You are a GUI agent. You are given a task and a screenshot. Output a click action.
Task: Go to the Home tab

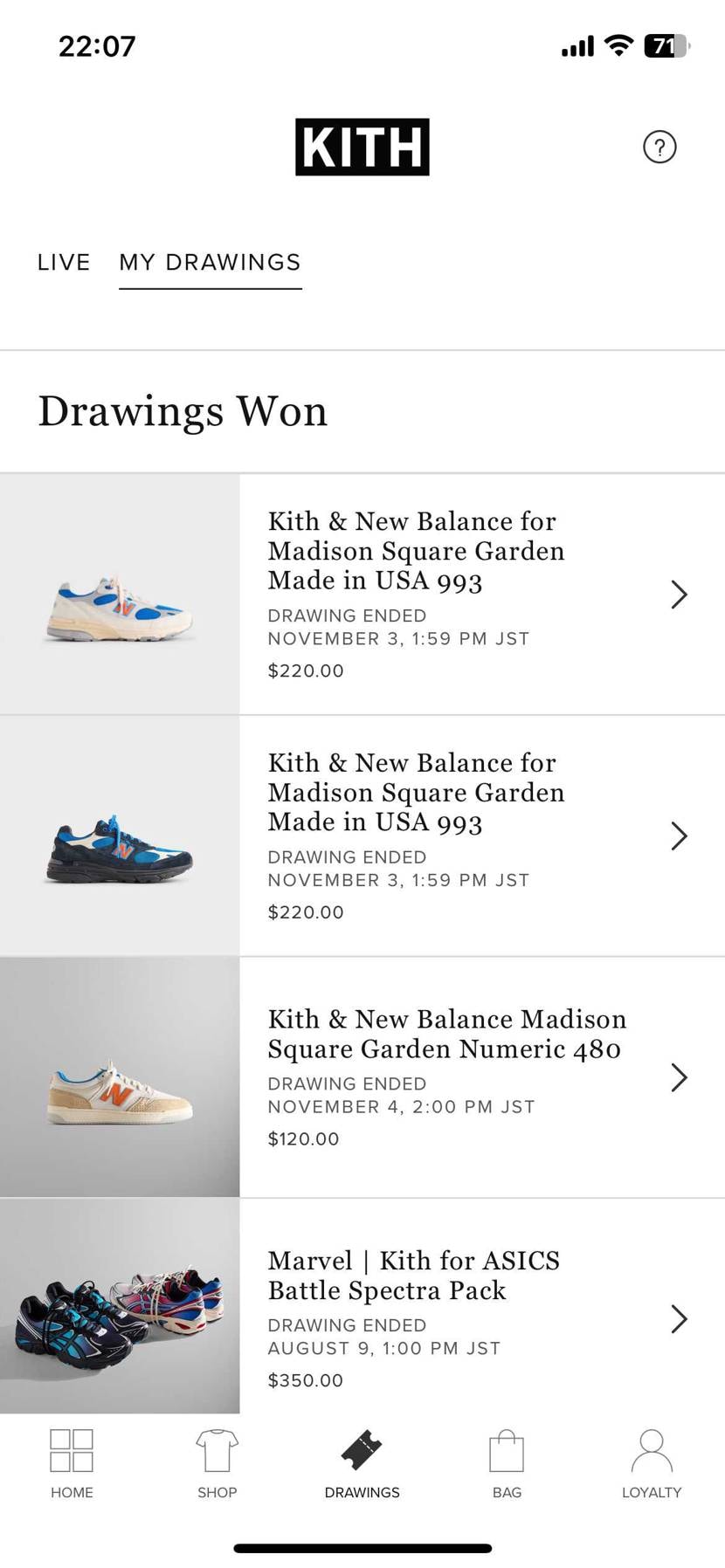click(x=72, y=1464)
